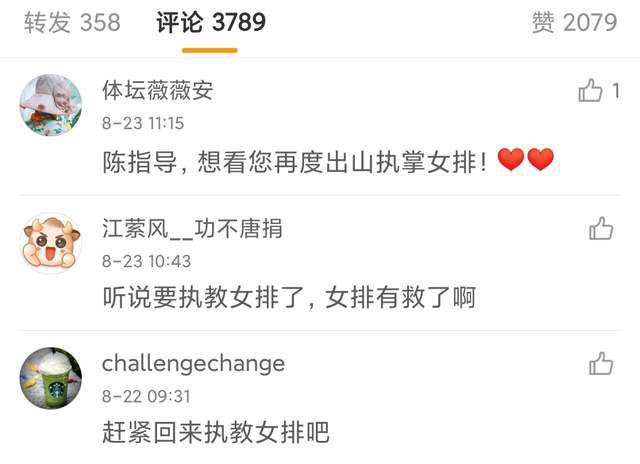Open the 赞 2079 tab
The height and width of the screenshot is (464, 640).
click(574, 22)
